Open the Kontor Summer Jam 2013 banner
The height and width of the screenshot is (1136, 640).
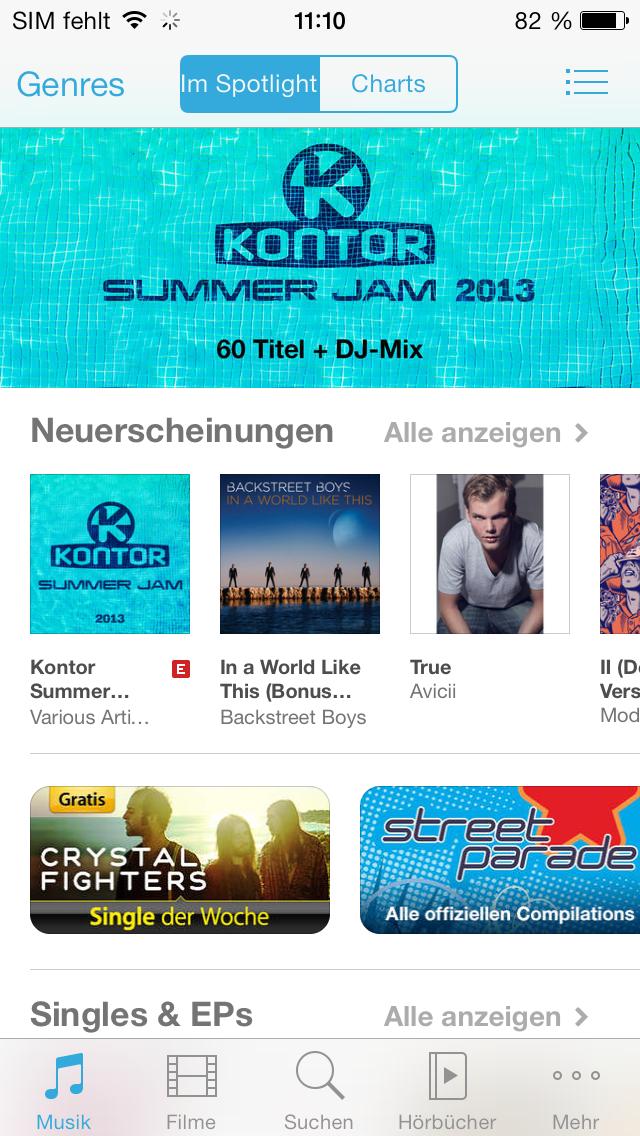(320, 257)
